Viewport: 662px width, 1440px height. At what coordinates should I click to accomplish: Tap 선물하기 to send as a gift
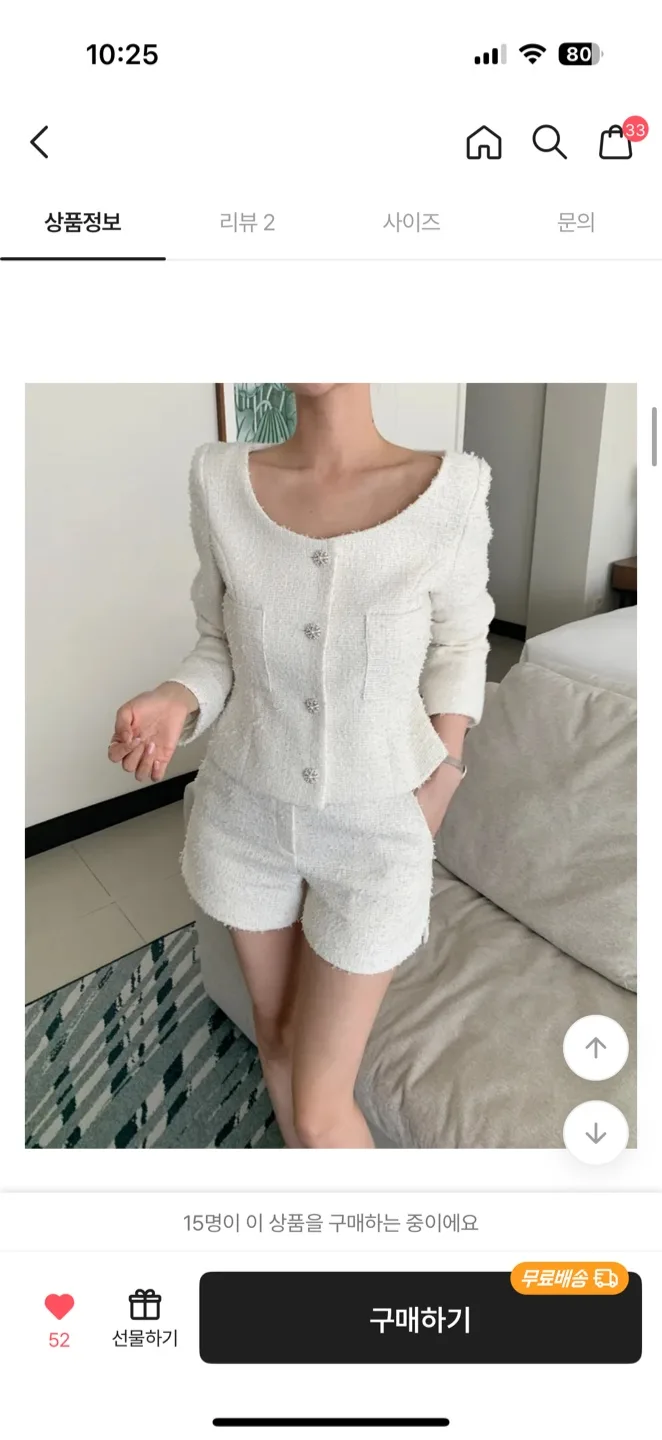click(x=145, y=1317)
